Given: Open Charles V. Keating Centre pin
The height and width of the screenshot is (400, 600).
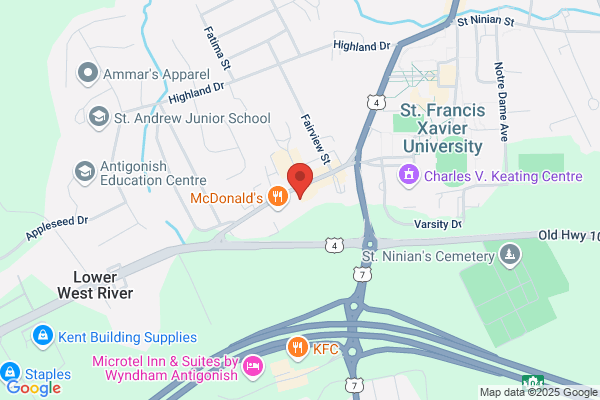Looking at the screenshot, I should [409, 176].
